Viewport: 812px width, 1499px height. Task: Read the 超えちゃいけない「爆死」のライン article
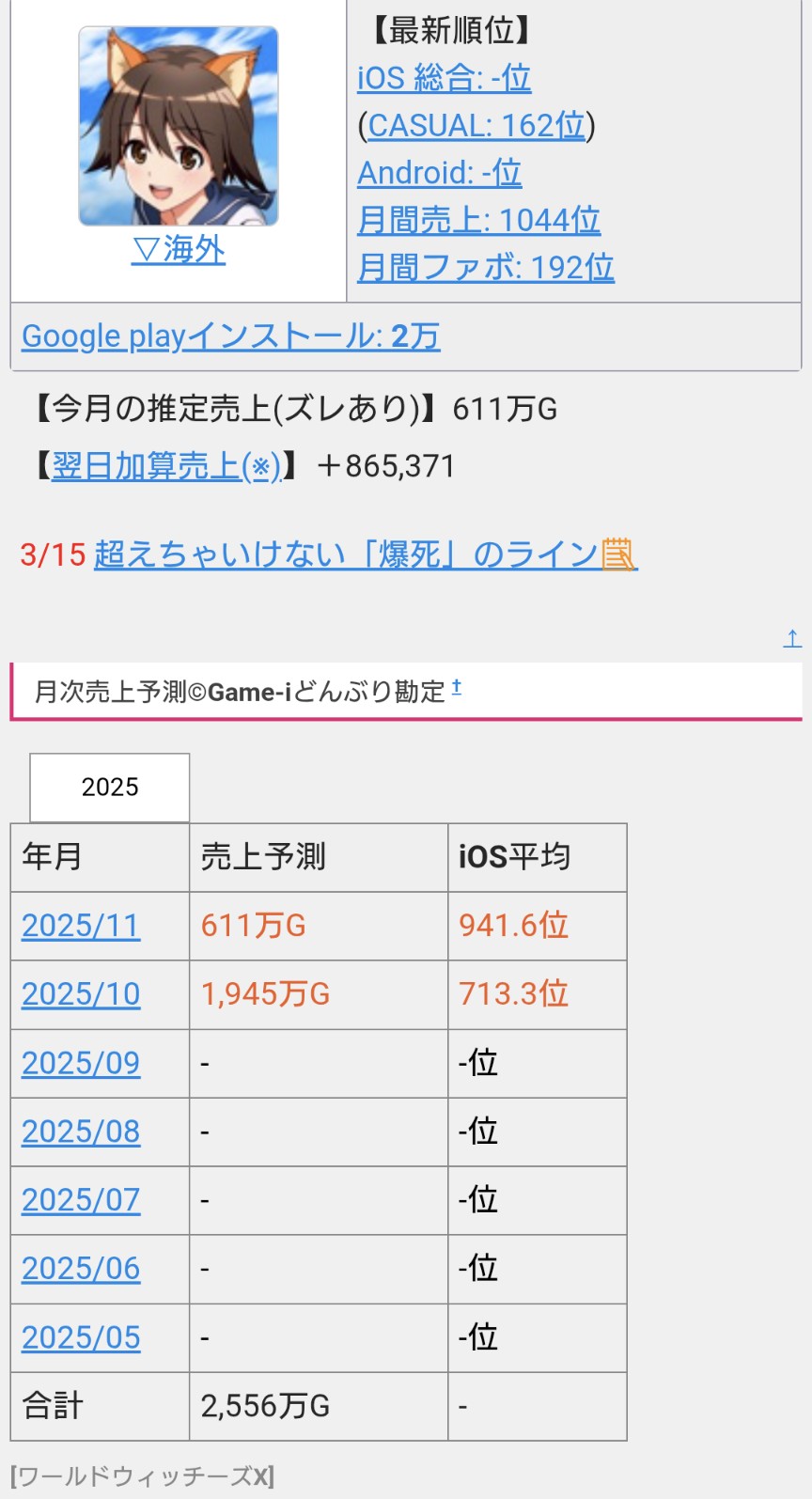[366, 554]
